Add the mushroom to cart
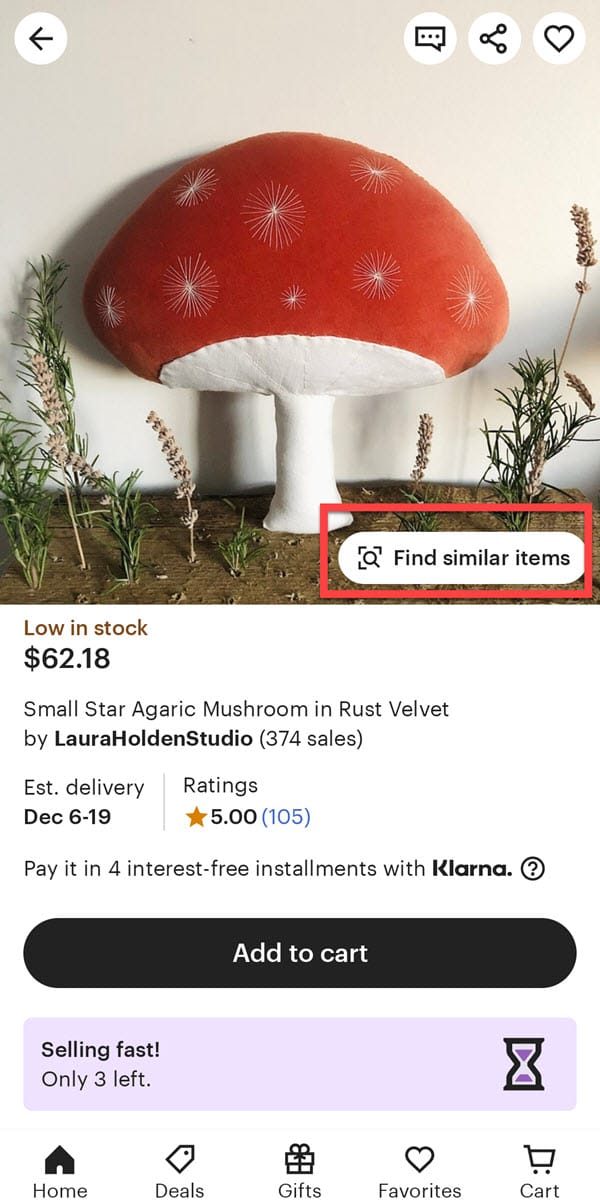This screenshot has width=600, height=1202. 300,953
